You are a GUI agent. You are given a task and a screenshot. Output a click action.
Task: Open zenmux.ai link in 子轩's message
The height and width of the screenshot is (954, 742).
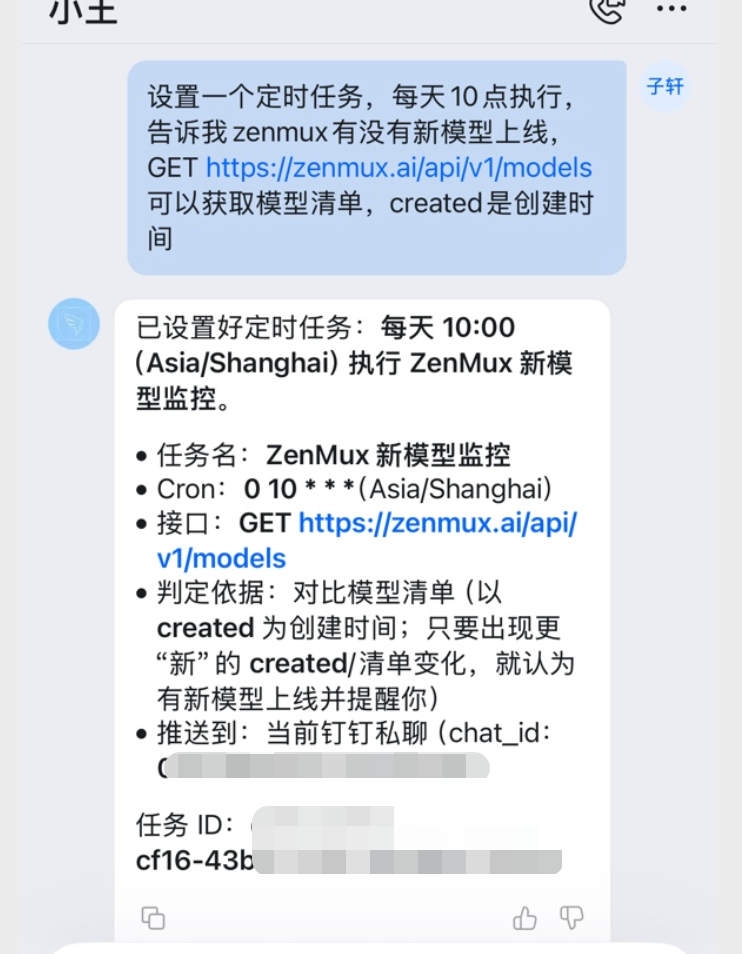pos(398,167)
